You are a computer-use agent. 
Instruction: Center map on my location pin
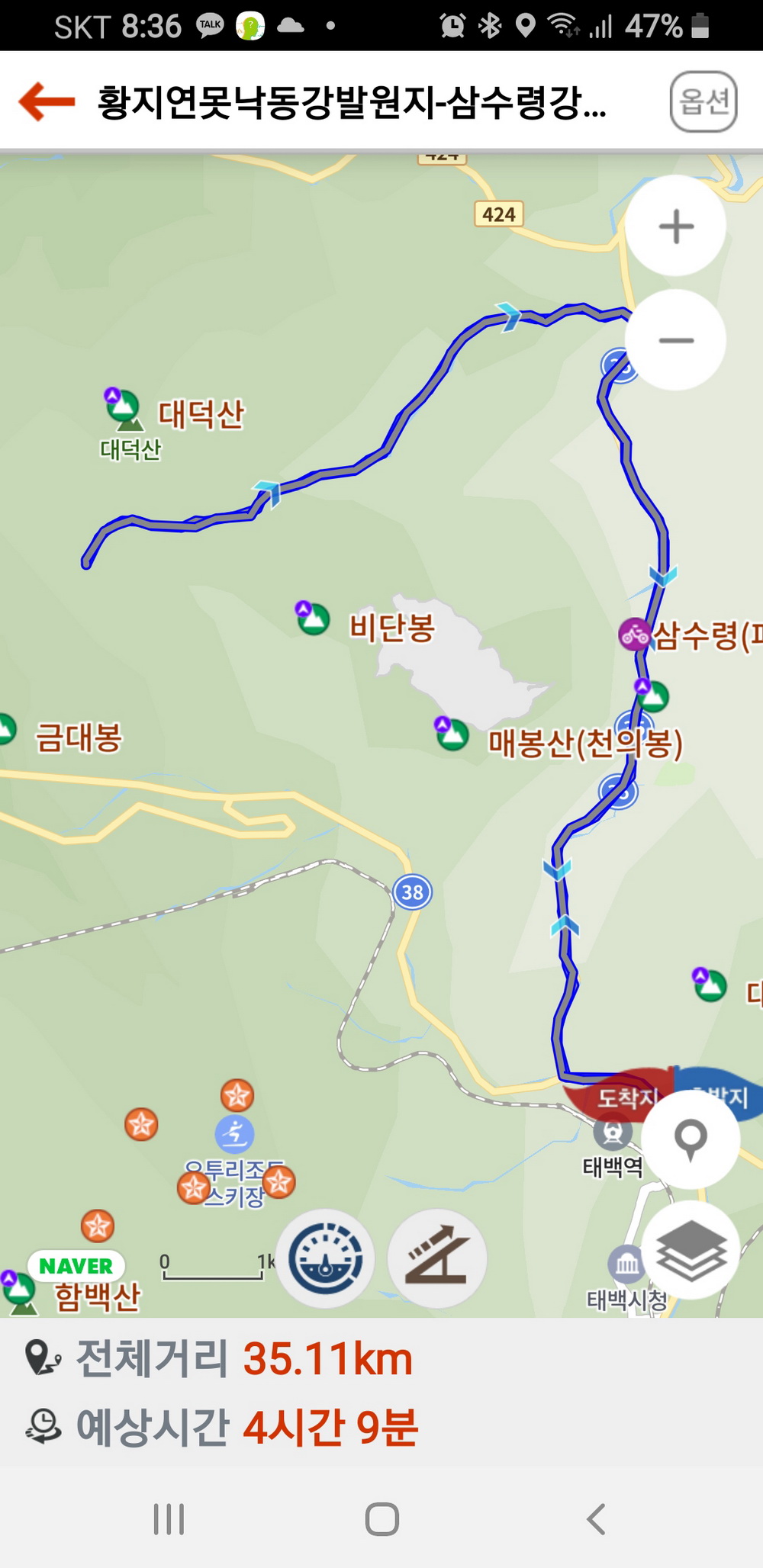click(691, 1139)
